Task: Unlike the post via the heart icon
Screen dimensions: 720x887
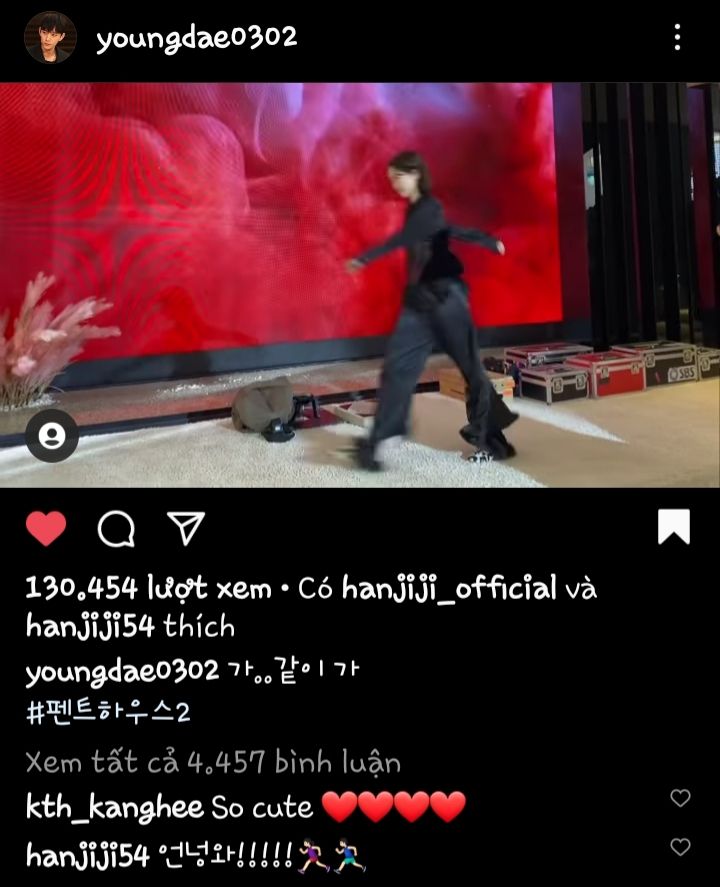Action: point(46,527)
